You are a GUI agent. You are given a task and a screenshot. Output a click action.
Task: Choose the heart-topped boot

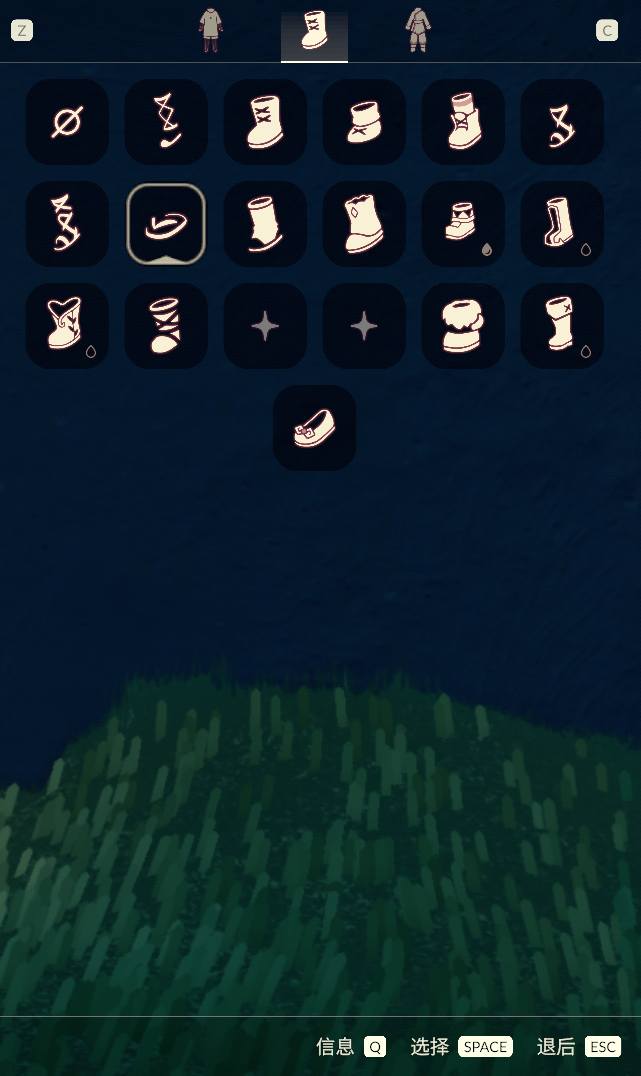point(67,326)
